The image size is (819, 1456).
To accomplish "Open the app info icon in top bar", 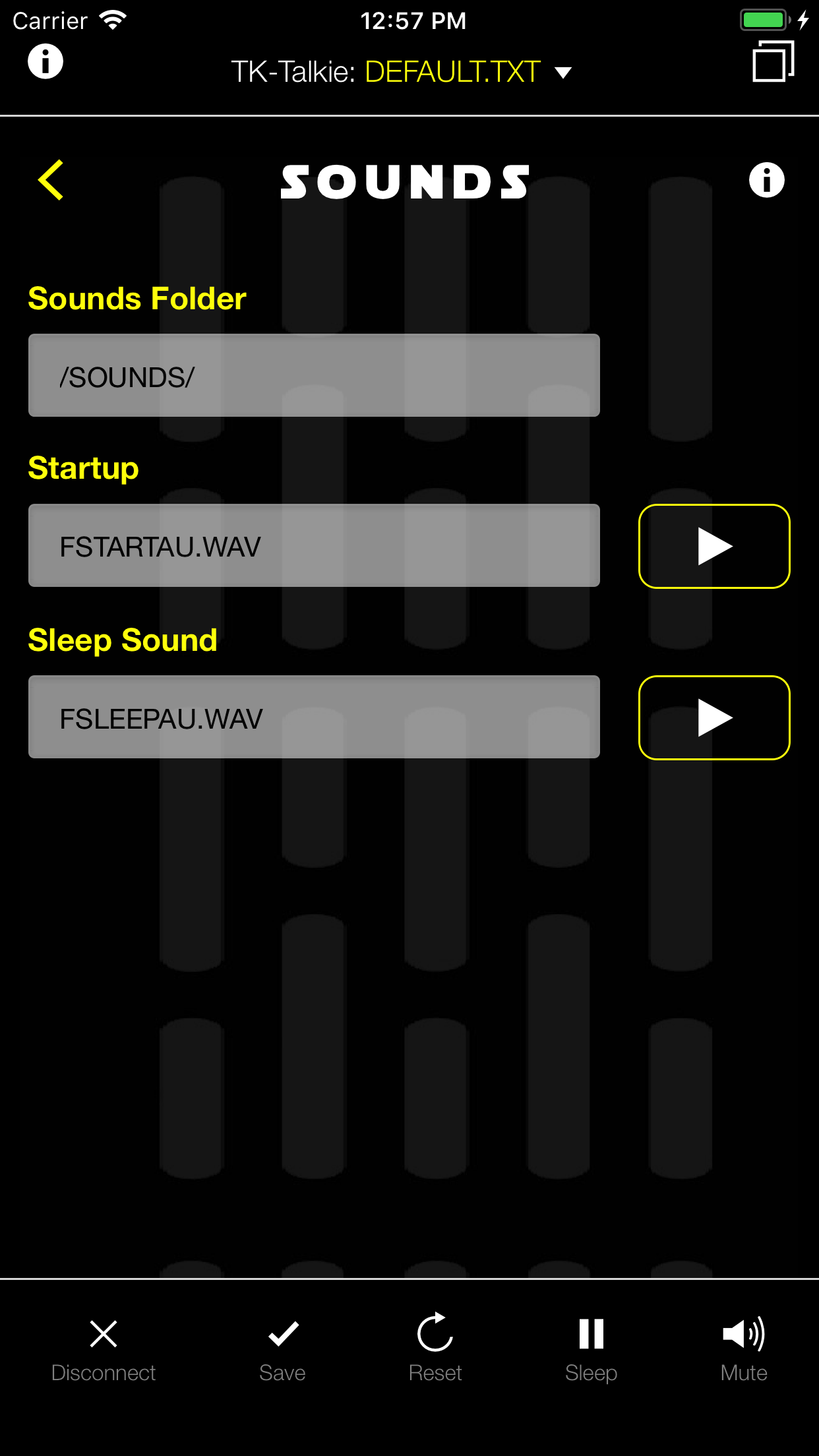I will (x=45, y=62).
